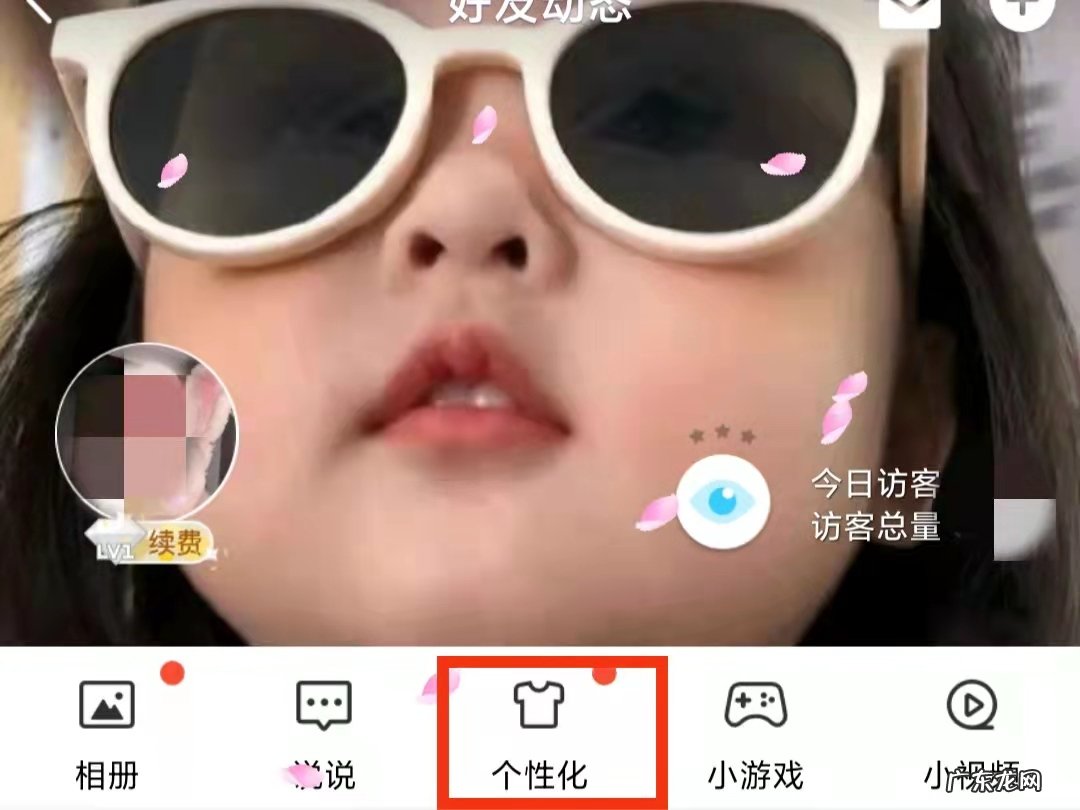Tap the 续费 renew badge

coord(176,544)
